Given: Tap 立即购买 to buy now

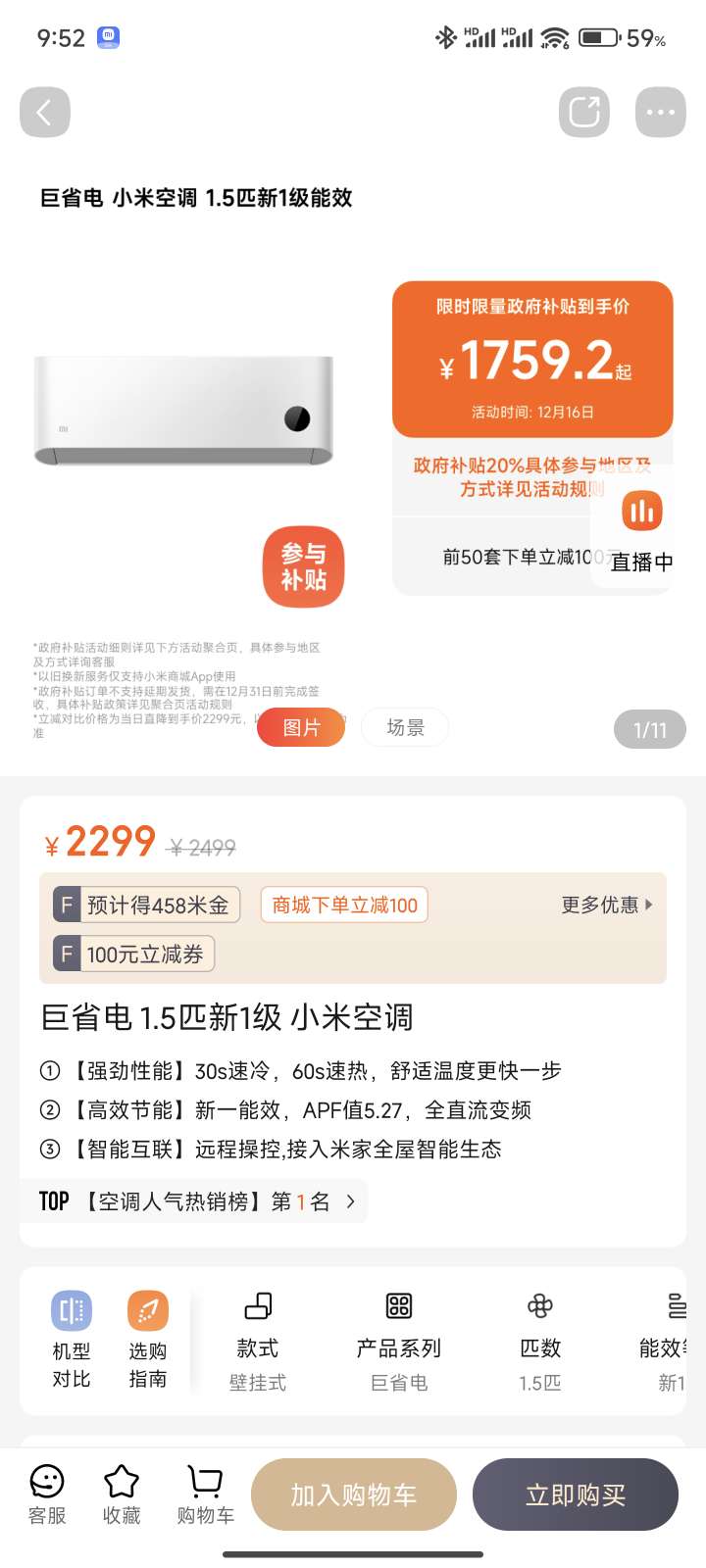Looking at the screenshot, I should point(576,1494).
